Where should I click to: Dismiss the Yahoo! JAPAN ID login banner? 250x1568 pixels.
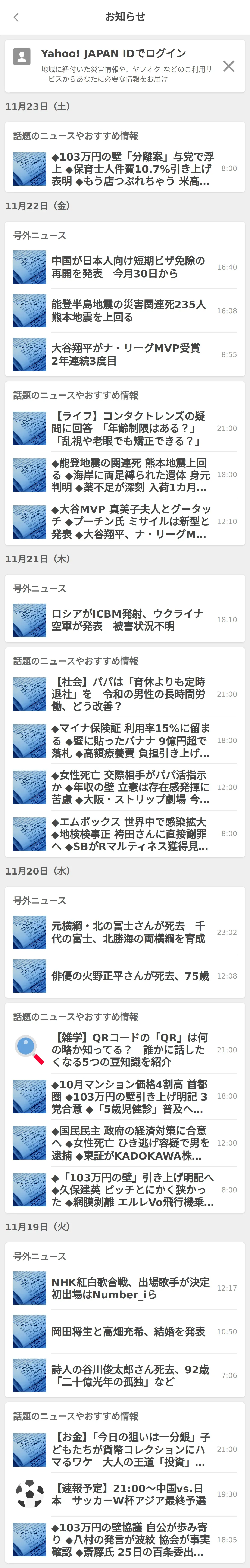point(229,66)
